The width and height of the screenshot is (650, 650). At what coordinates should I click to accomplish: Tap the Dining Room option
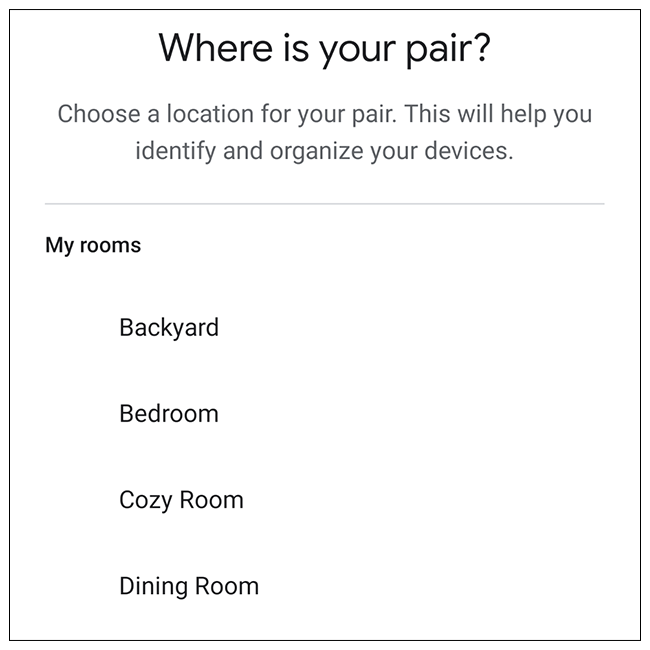pyautogui.click(x=189, y=586)
